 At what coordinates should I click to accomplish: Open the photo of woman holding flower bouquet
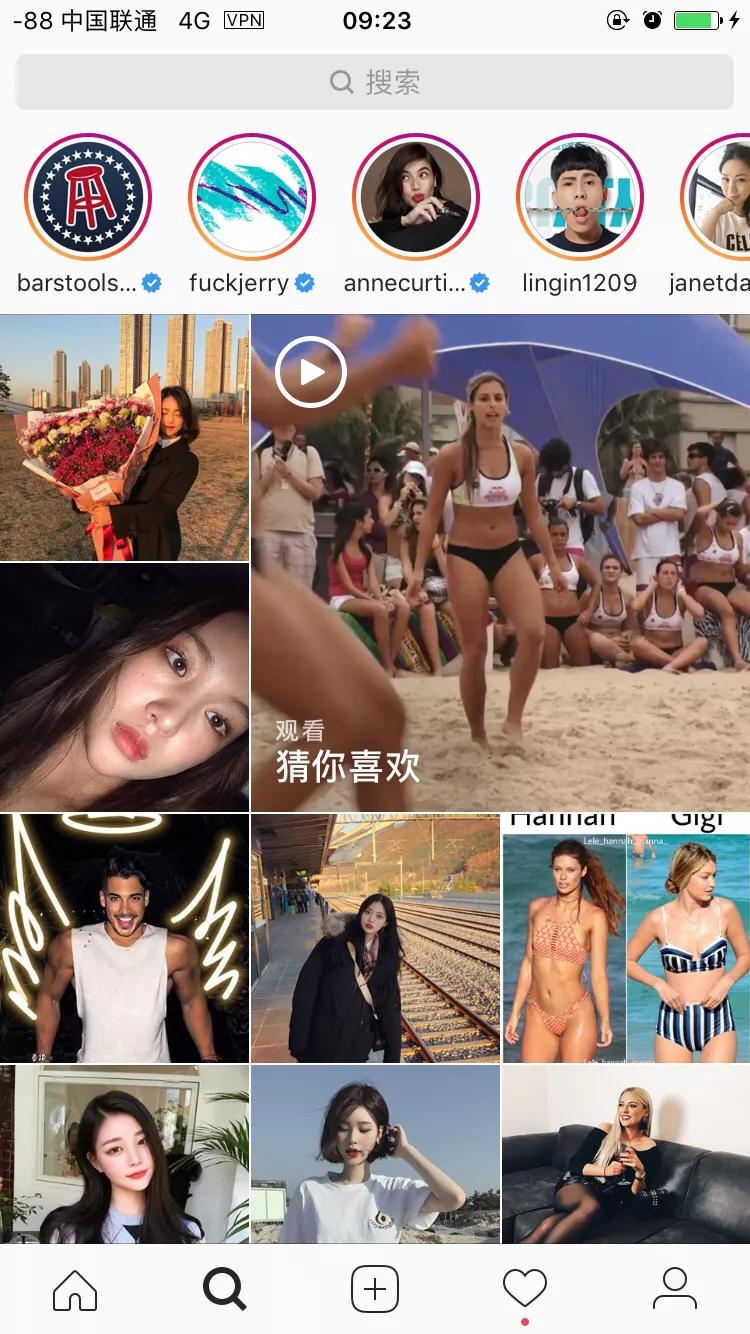coord(124,437)
